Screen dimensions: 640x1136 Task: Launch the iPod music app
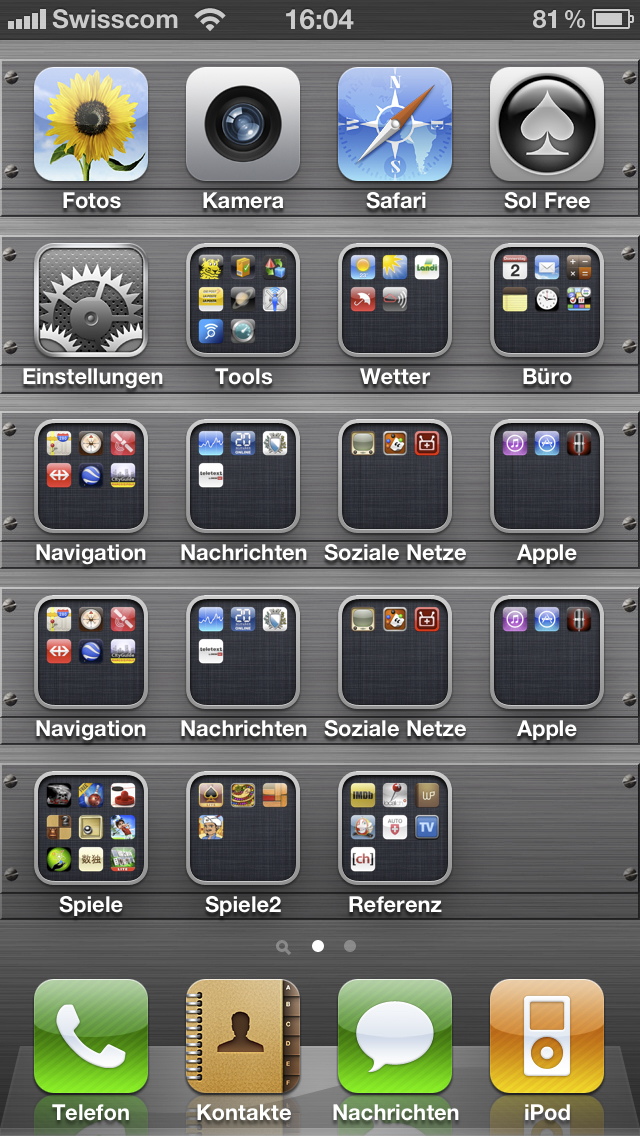tap(547, 1036)
